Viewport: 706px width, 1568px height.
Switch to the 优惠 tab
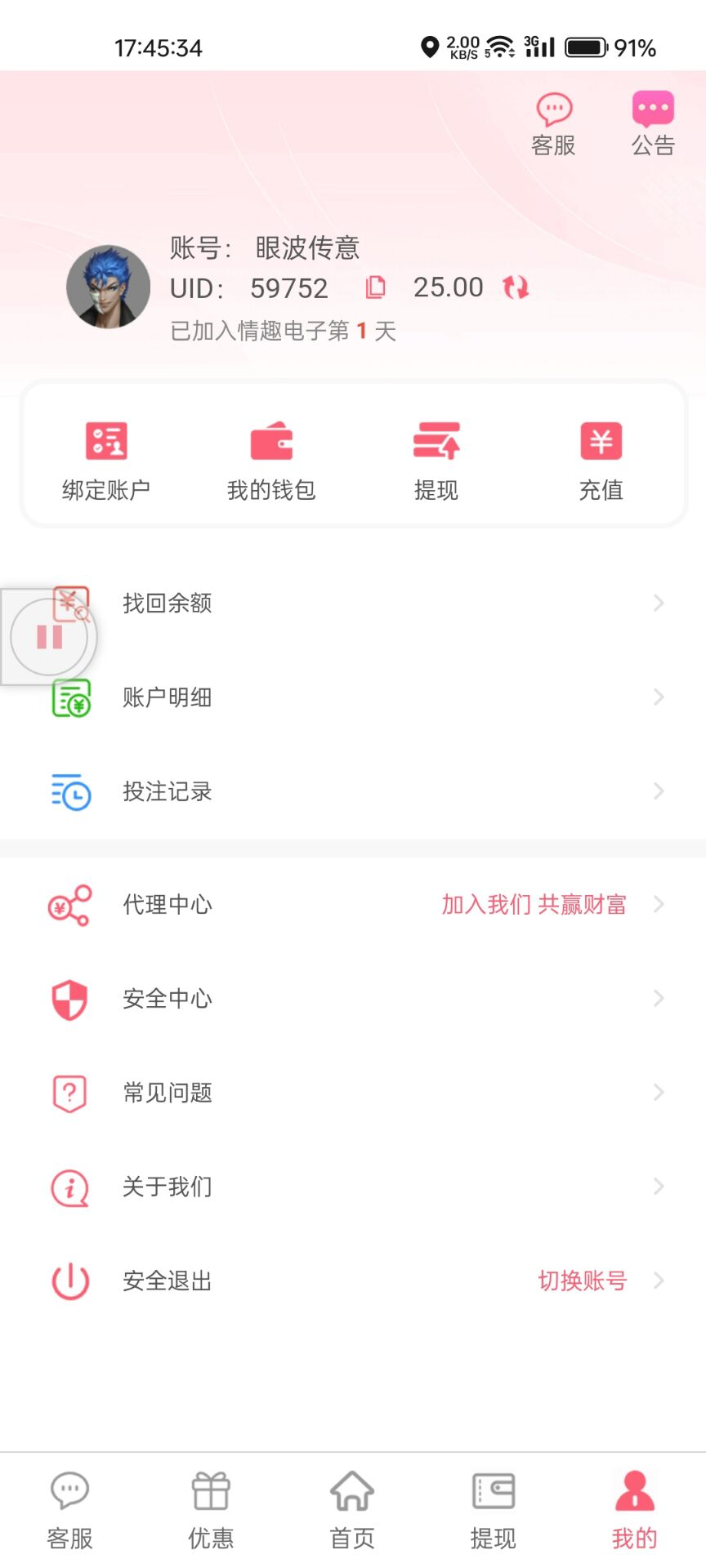(211, 1511)
